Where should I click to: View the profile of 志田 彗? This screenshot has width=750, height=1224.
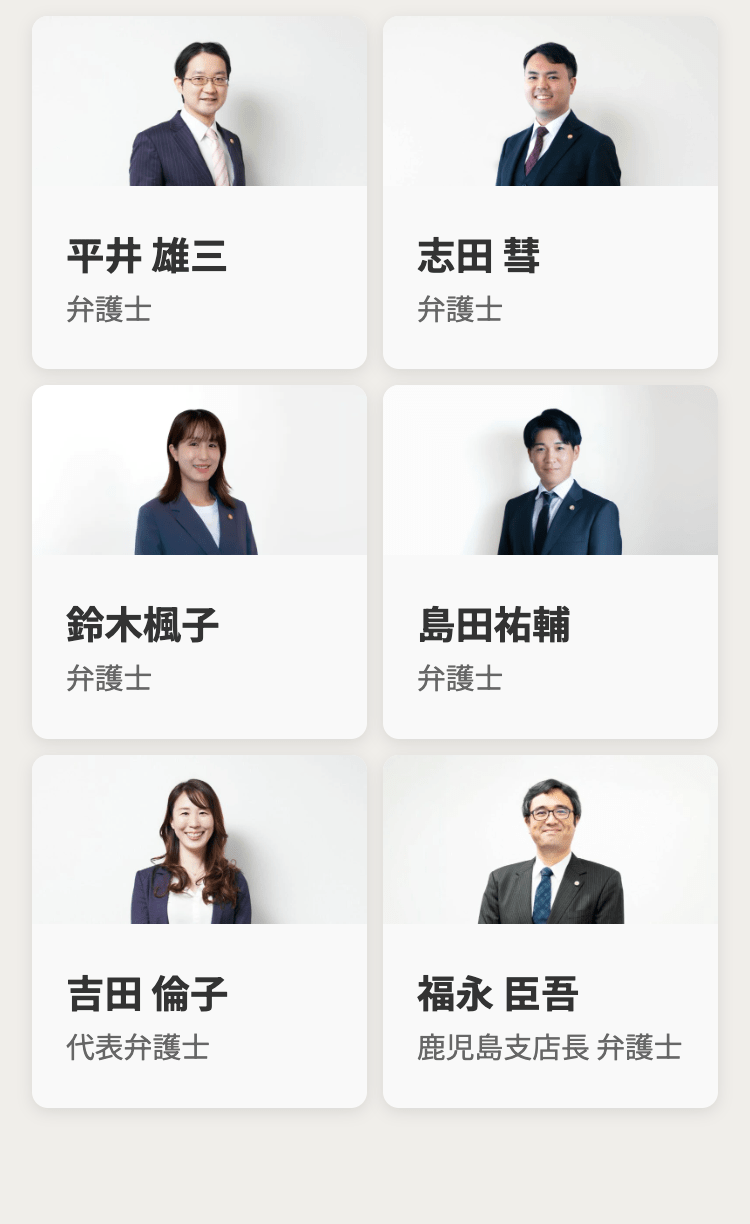tap(550, 192)
